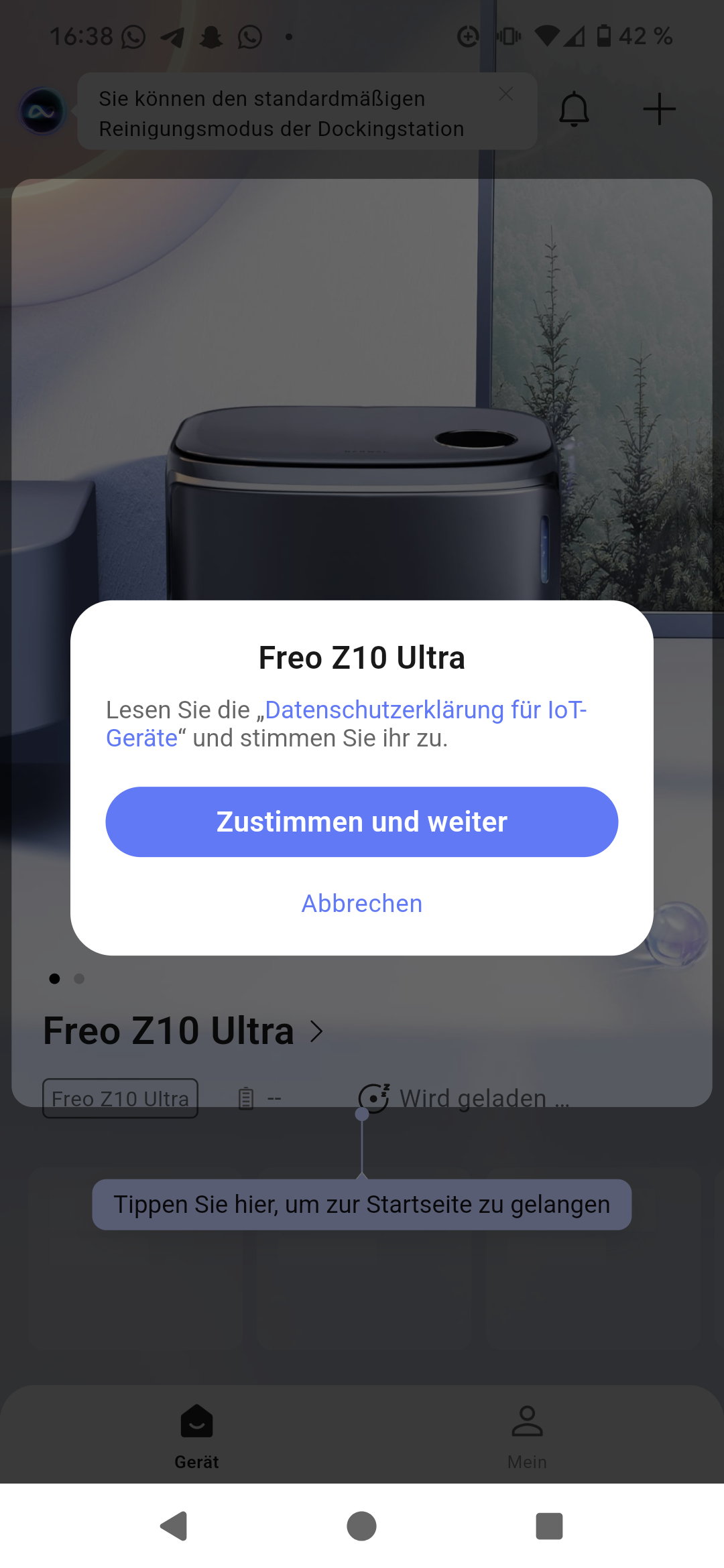Image resolution: width=724 pixels, height=1568 pixels.
Task: Cancel the dialog with Abbrechen
Action: pyautogui.click(x=362, y=903)
